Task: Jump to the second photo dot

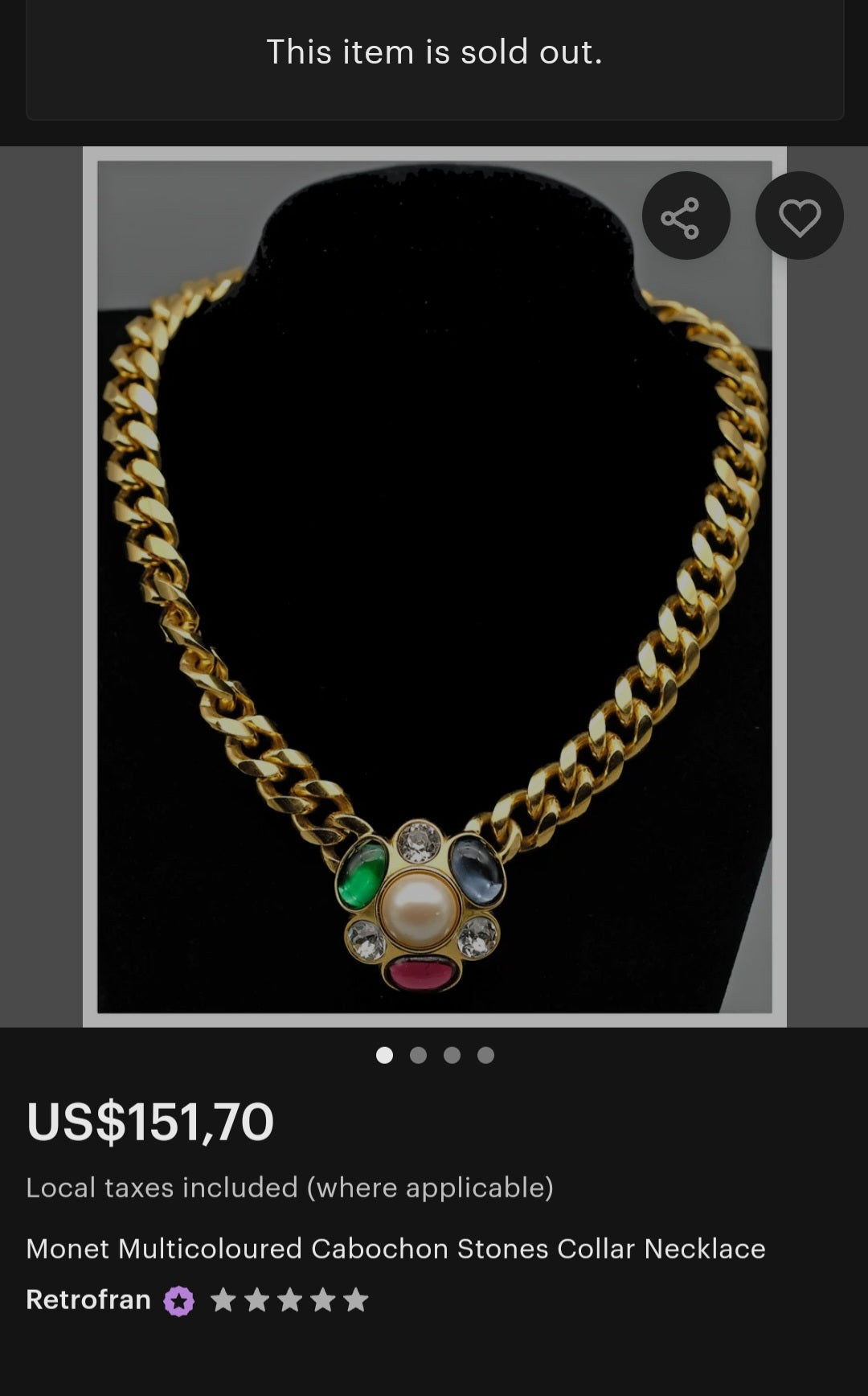Action: click(x=418, y=1055)
